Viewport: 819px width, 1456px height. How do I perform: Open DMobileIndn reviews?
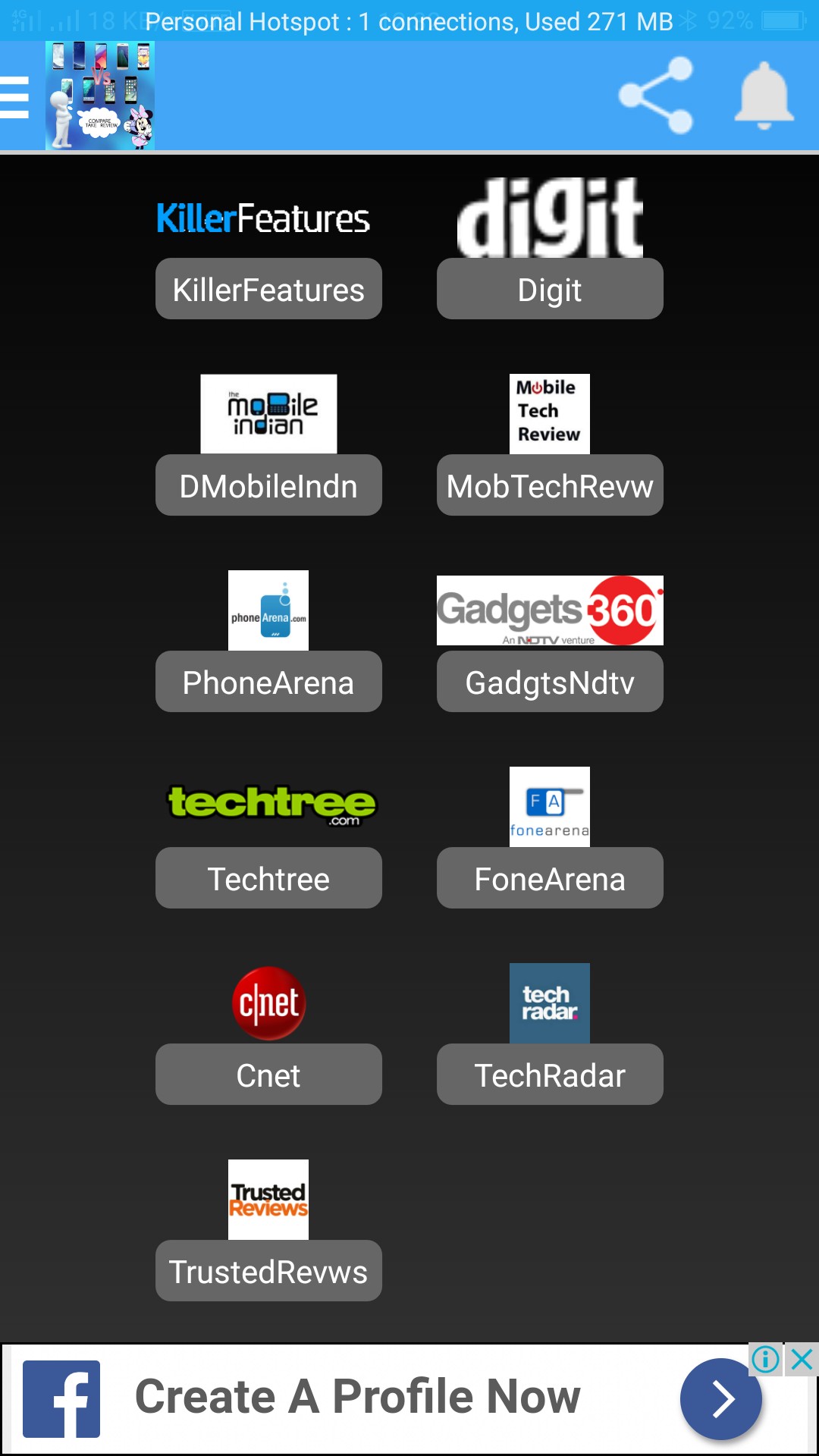pyautogui.click(x=268, y=485)
